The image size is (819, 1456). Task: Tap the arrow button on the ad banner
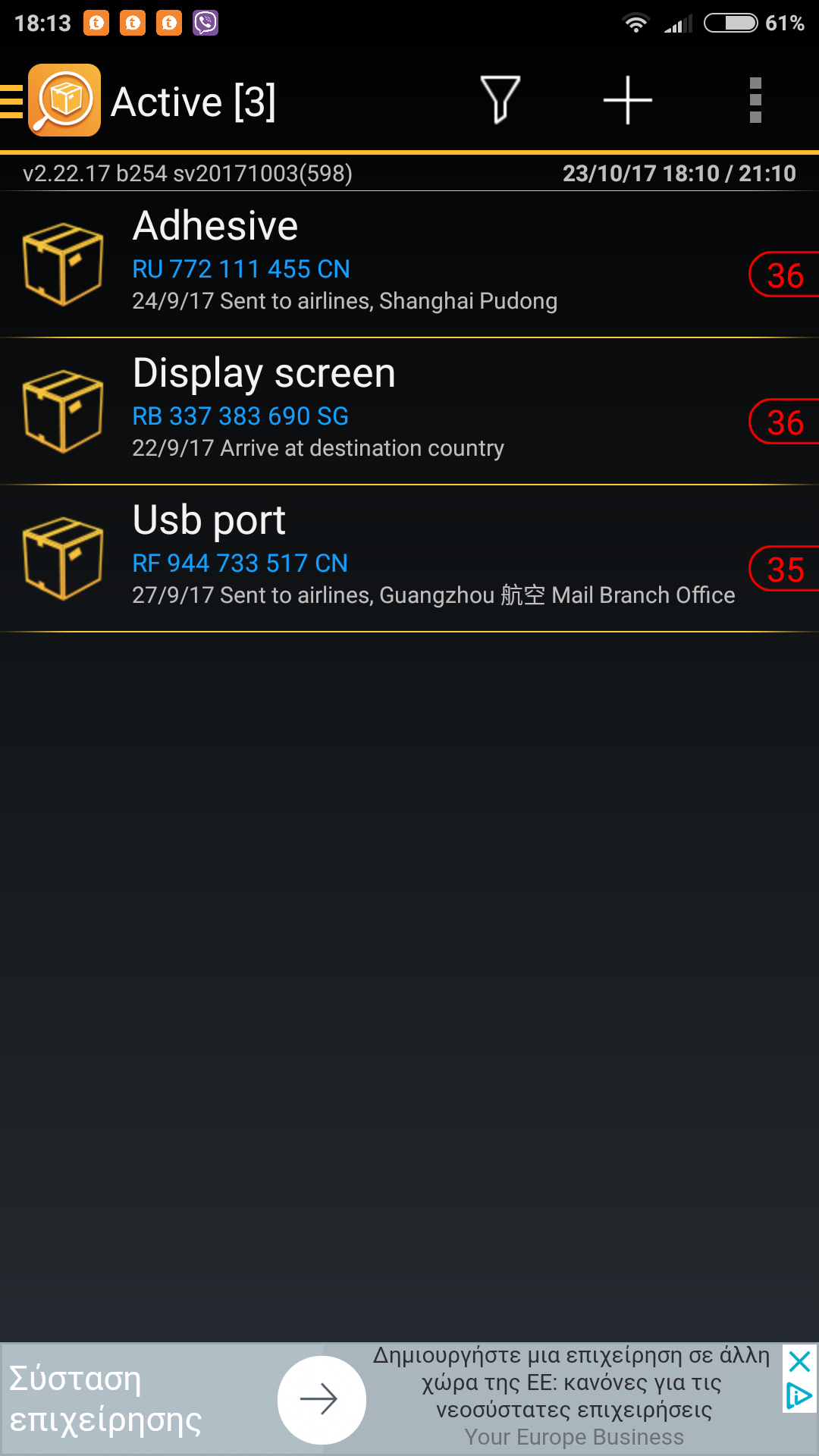(x=322, y=1400)
